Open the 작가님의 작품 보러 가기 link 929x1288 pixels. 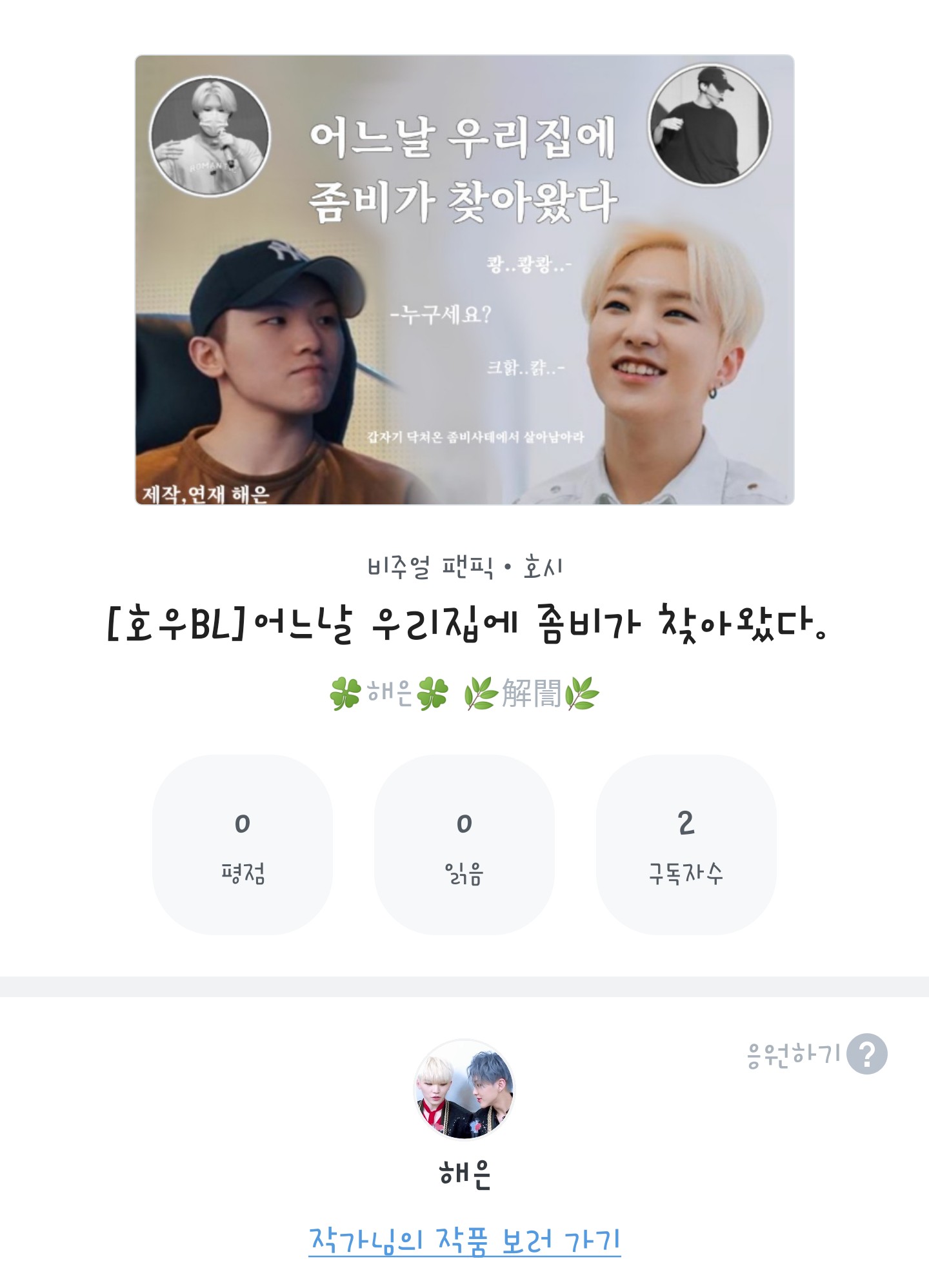tap(464, 1240)
